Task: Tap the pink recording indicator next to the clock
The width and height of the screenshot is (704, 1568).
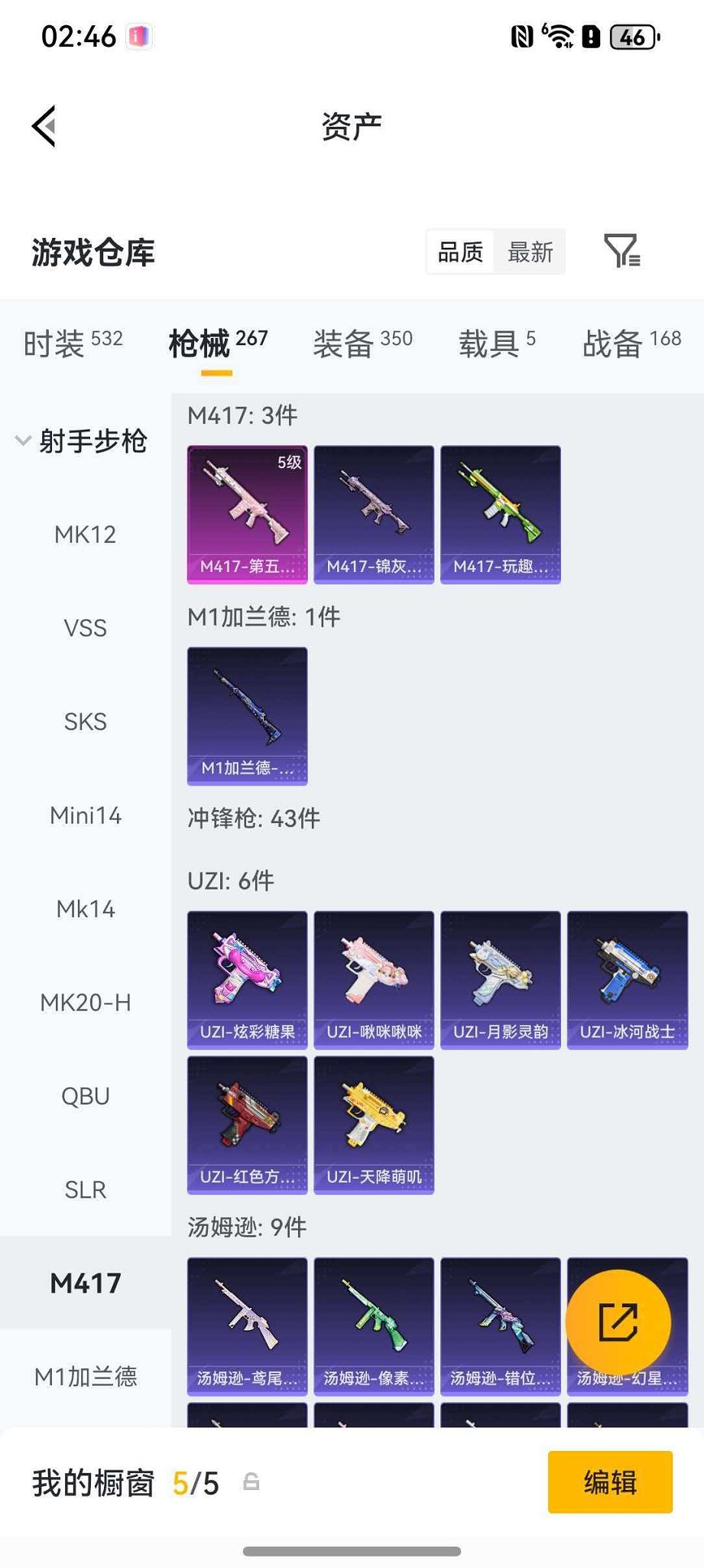Action: [138, 35]
